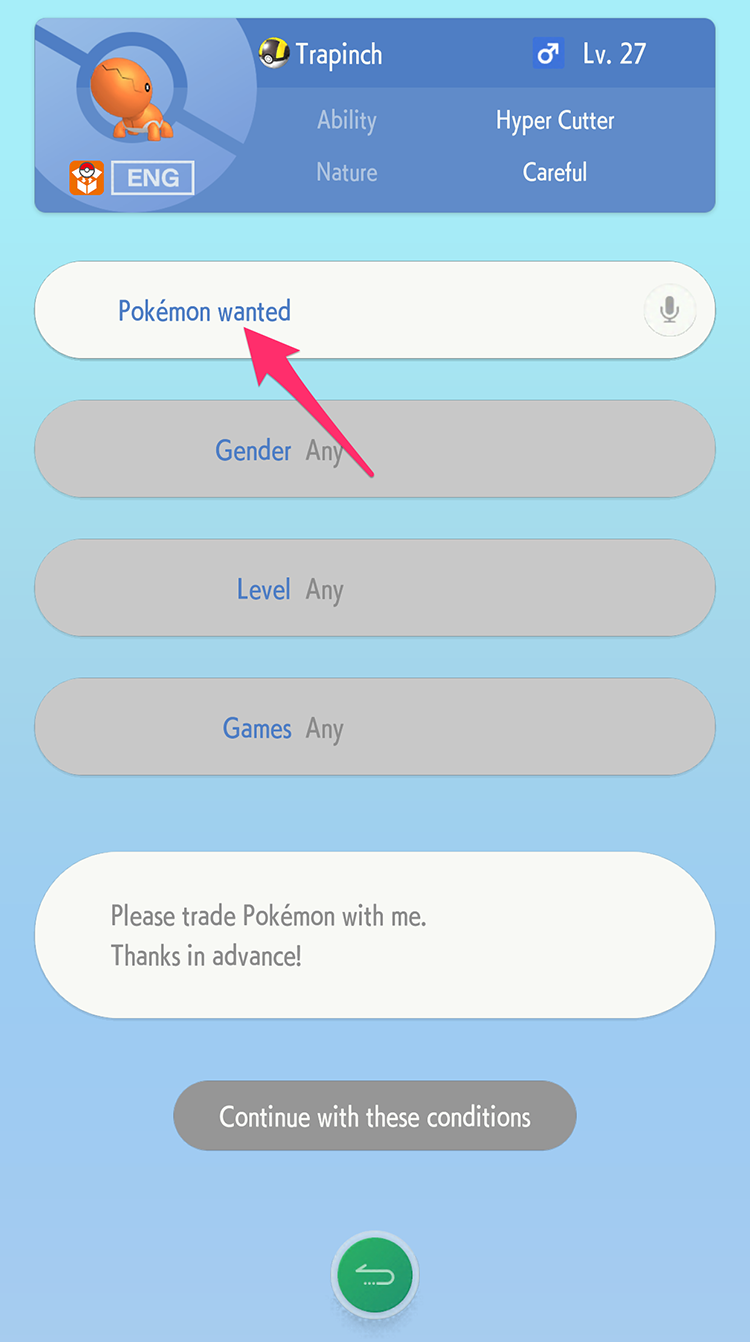The image size is (750, 1342).
Task: Tap Continue with these conditions
Action: pyautogui.click(x=375, y=1115)
